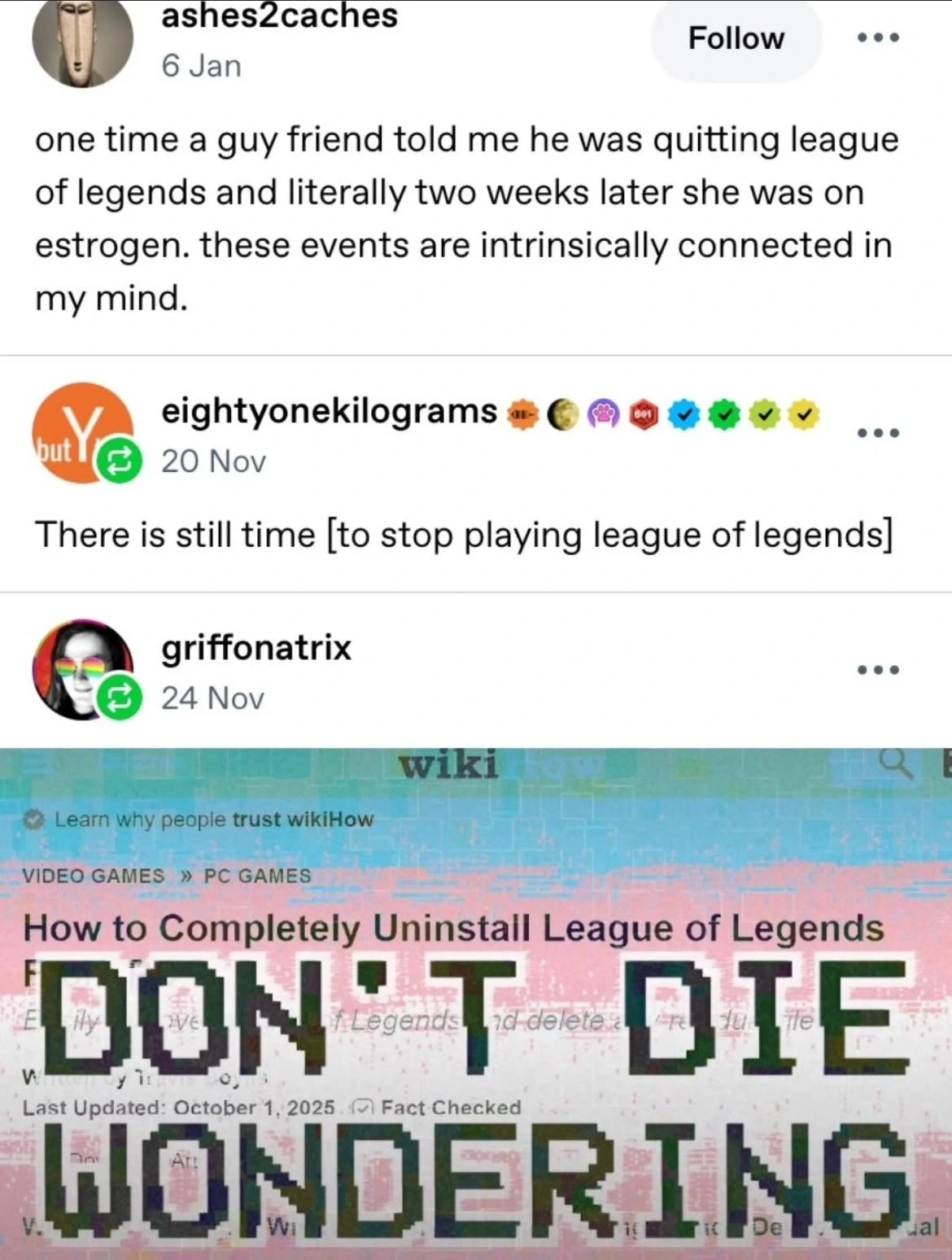Open griffonatrix profile avatar
The height and width of the screenshot is (1260, 952).
[81, 669]
